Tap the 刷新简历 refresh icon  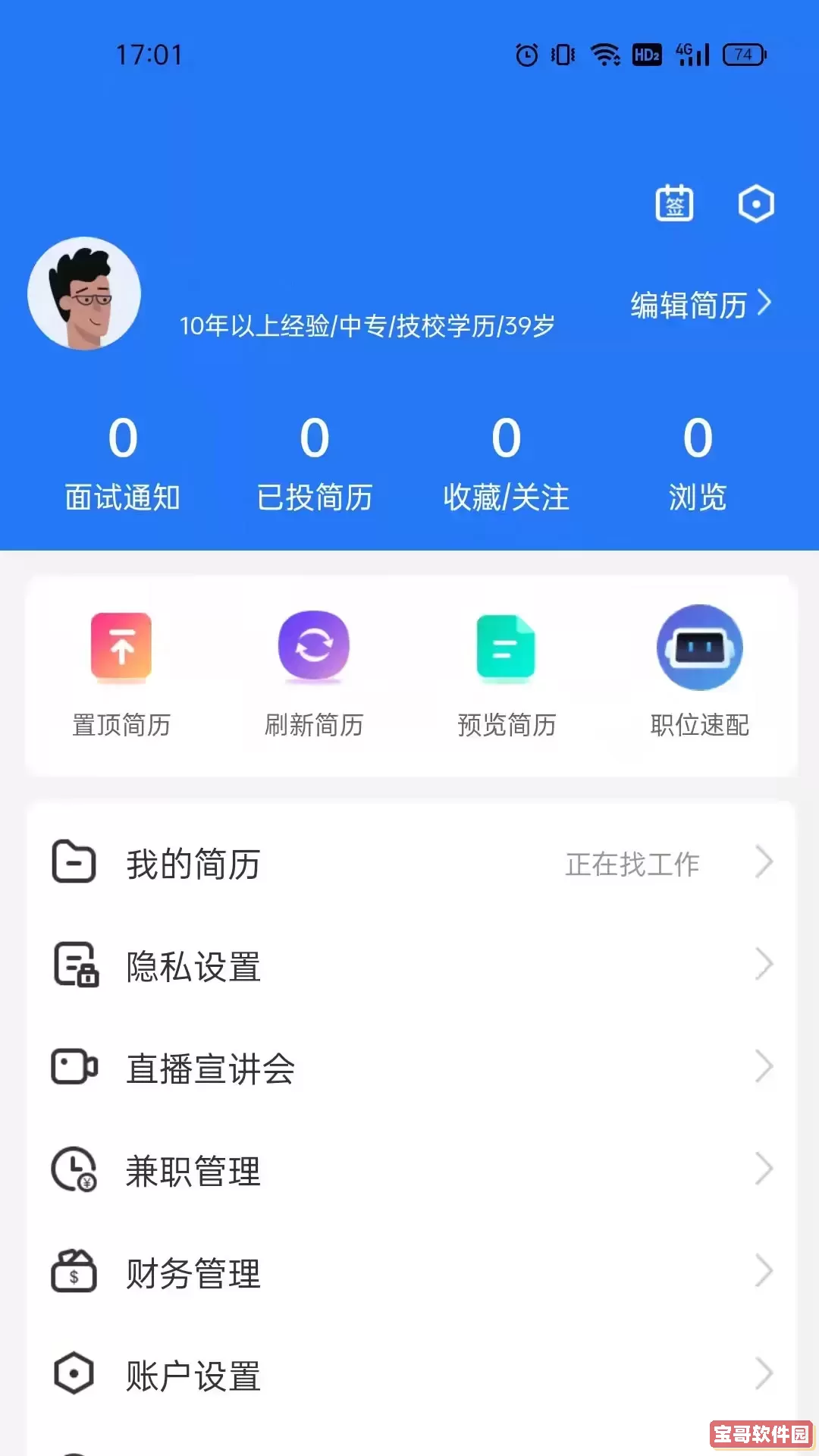tap(313, 647)
